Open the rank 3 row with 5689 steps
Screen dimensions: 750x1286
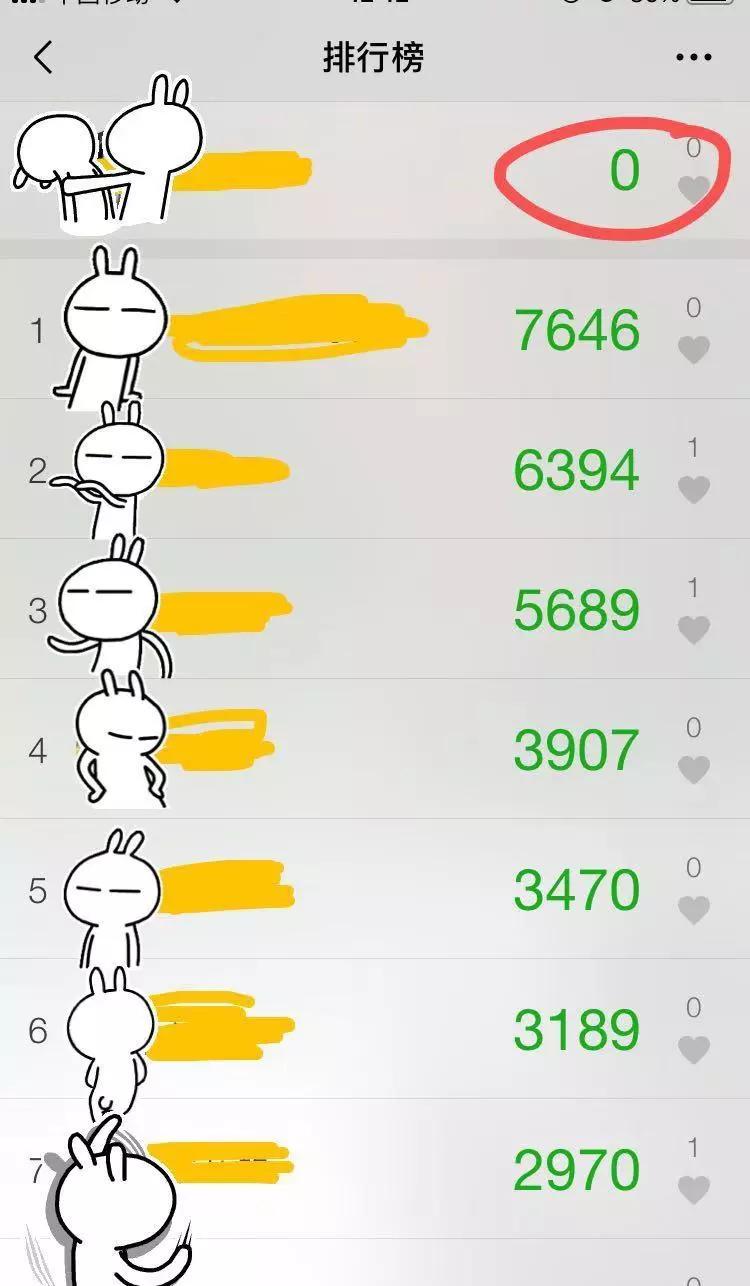tap(400, 610)
